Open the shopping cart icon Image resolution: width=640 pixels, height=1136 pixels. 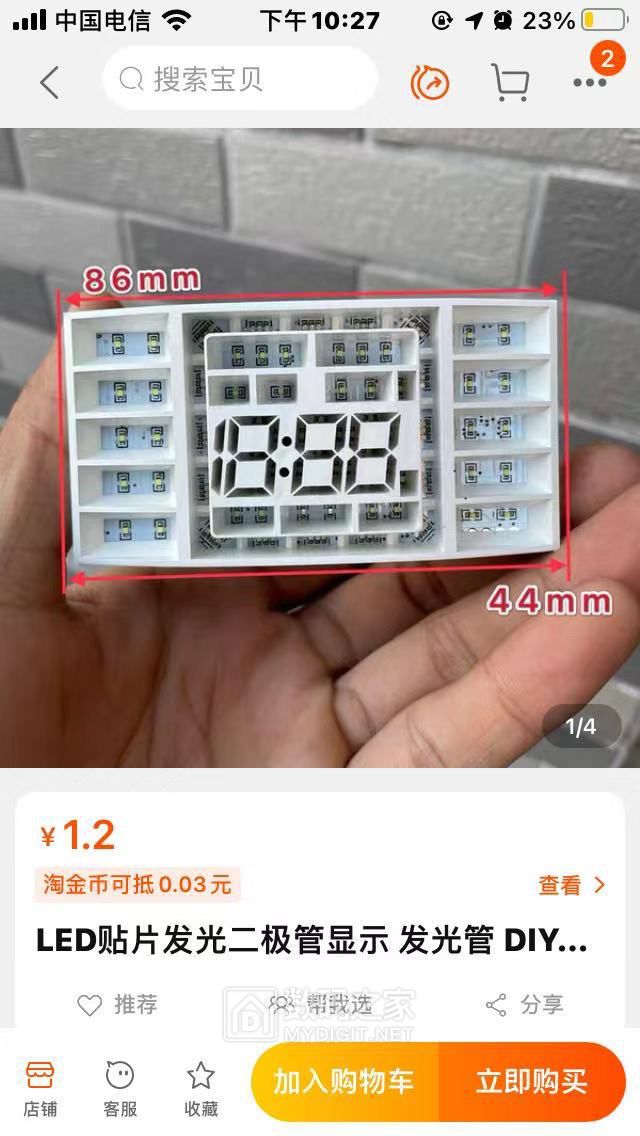(x=510, y=82)
